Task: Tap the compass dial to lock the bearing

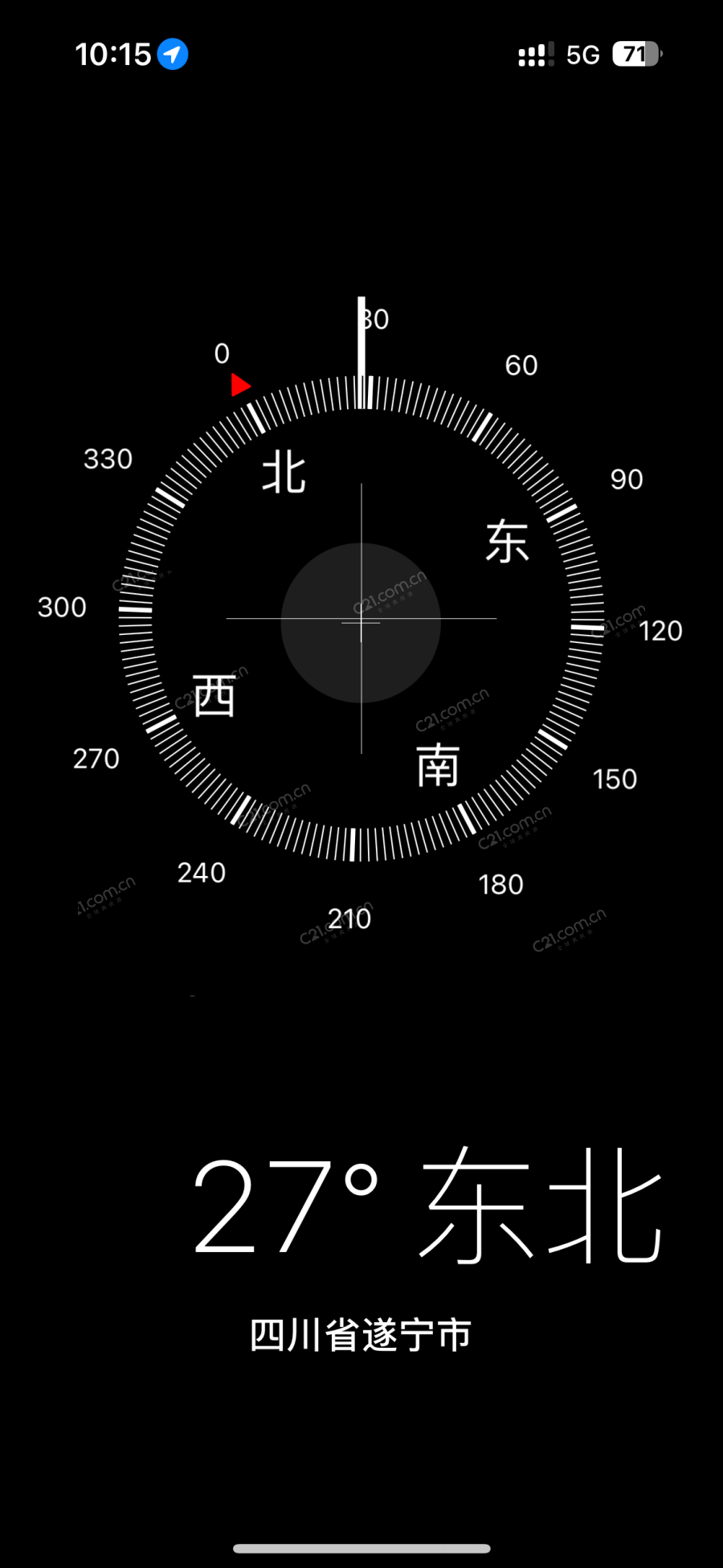Action: click(x=361, y=620)
